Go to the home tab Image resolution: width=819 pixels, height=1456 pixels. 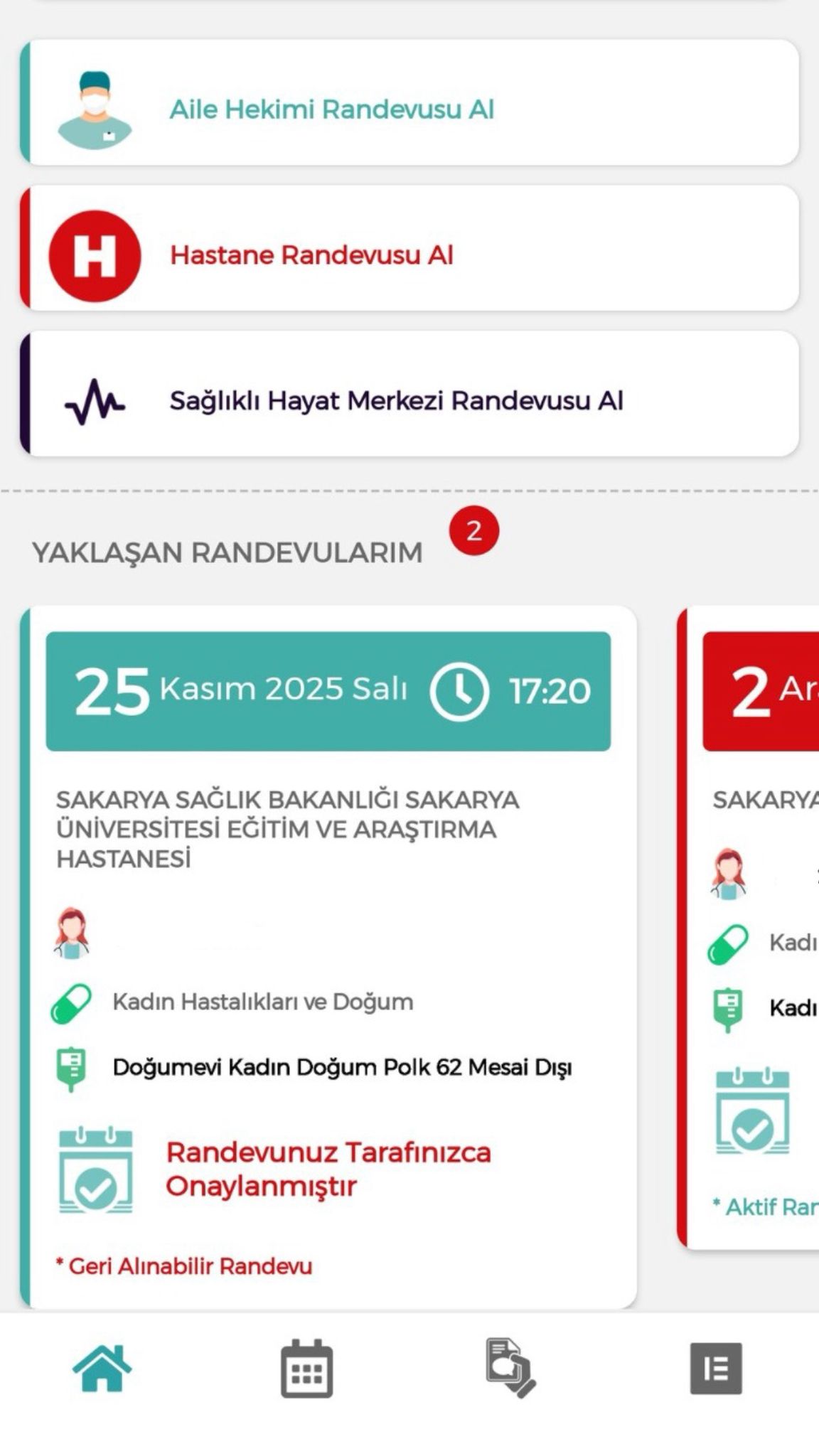(x=102, y=1369)
